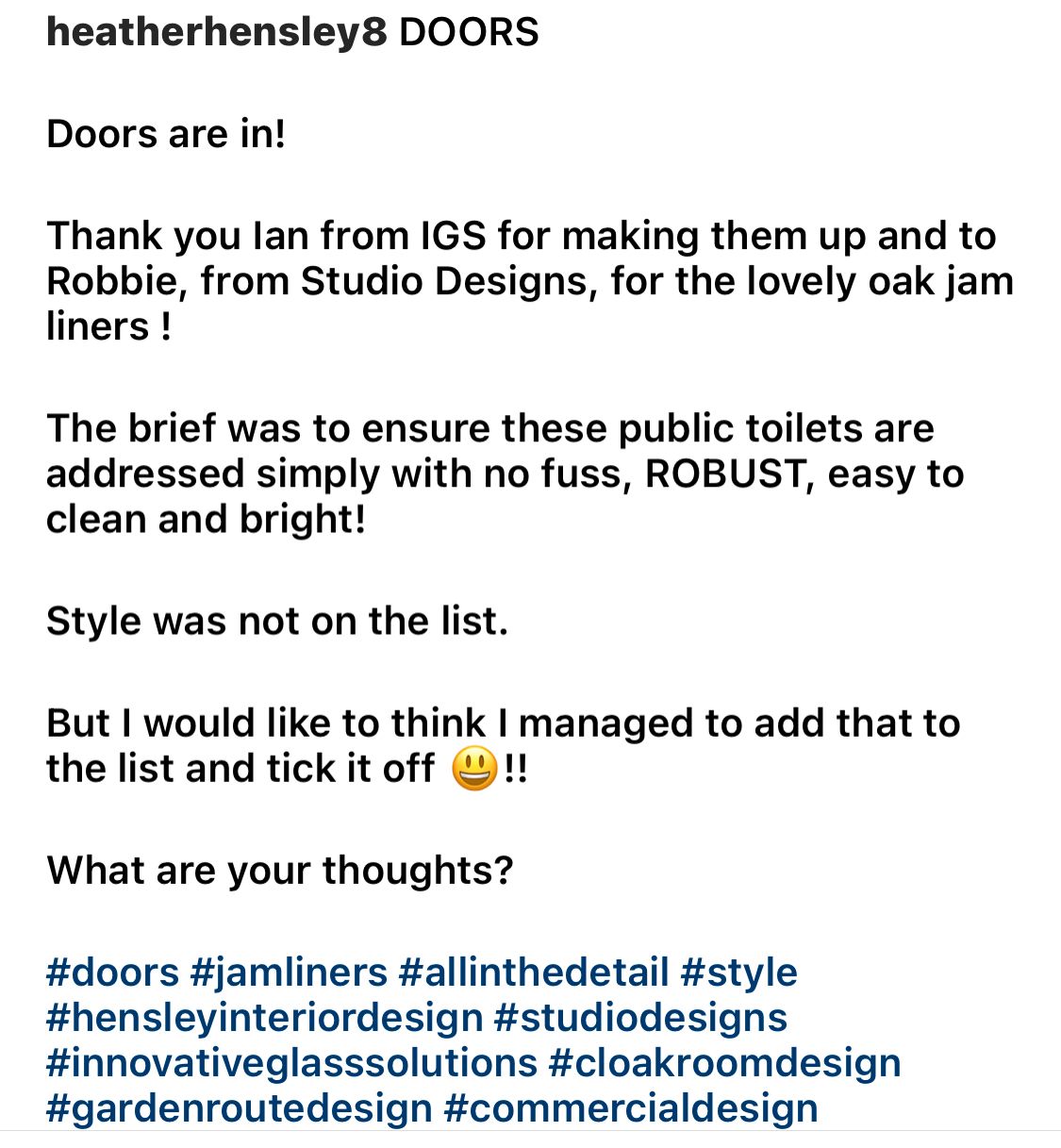Open heatherhensley8's profile from the username

coord(216,33)
